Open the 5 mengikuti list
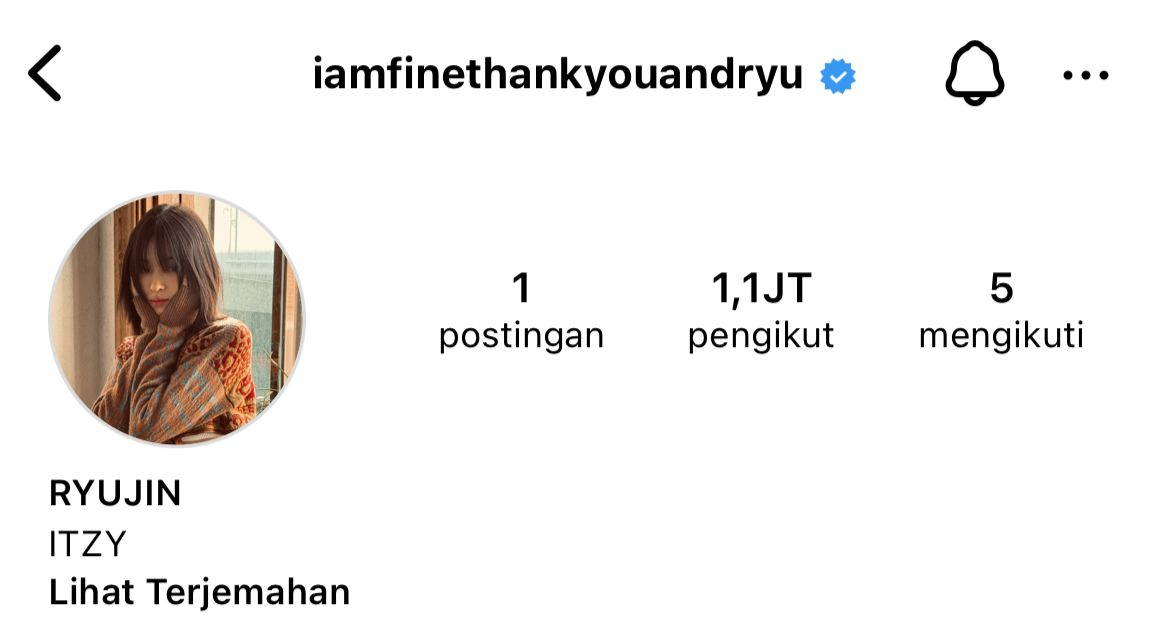This screenshot has height=638, width=1170. 1001,312
